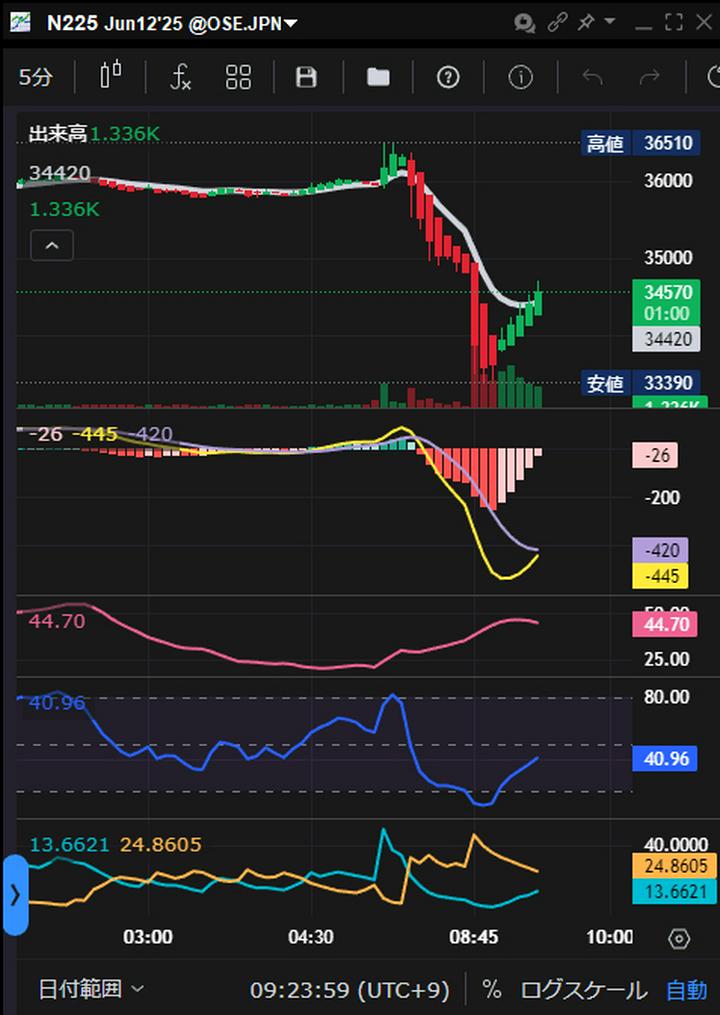Screen dimensions: 720x1015
Task: Take a chart snapshot with camera icon
Action: 524,22
